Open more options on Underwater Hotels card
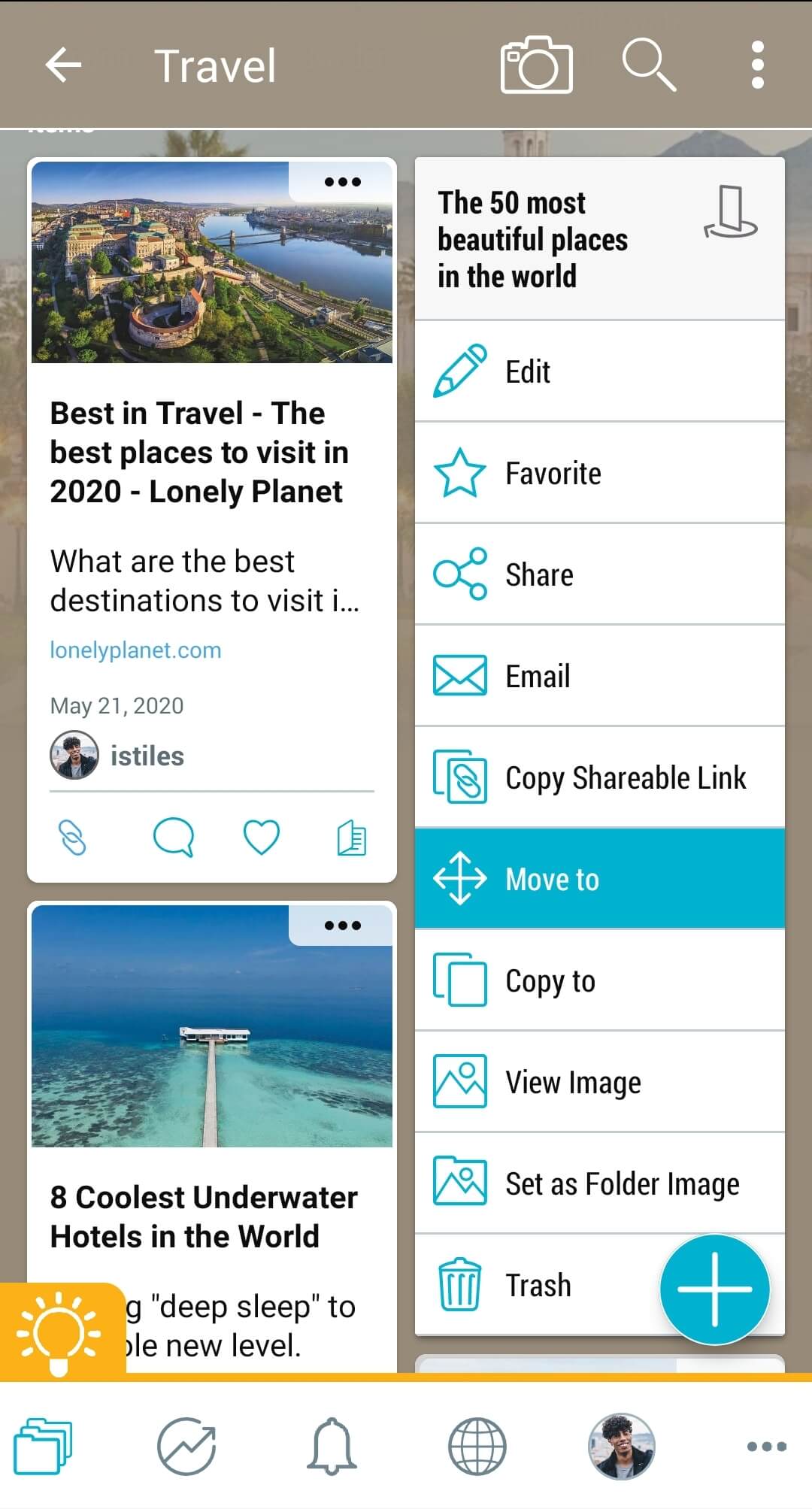The image size is (812, 1509). [342, 926]
